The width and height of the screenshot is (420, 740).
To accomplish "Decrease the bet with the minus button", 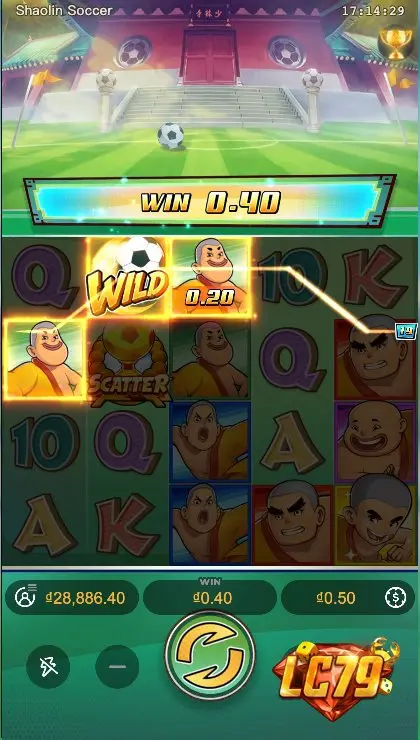I will (117, 667).
